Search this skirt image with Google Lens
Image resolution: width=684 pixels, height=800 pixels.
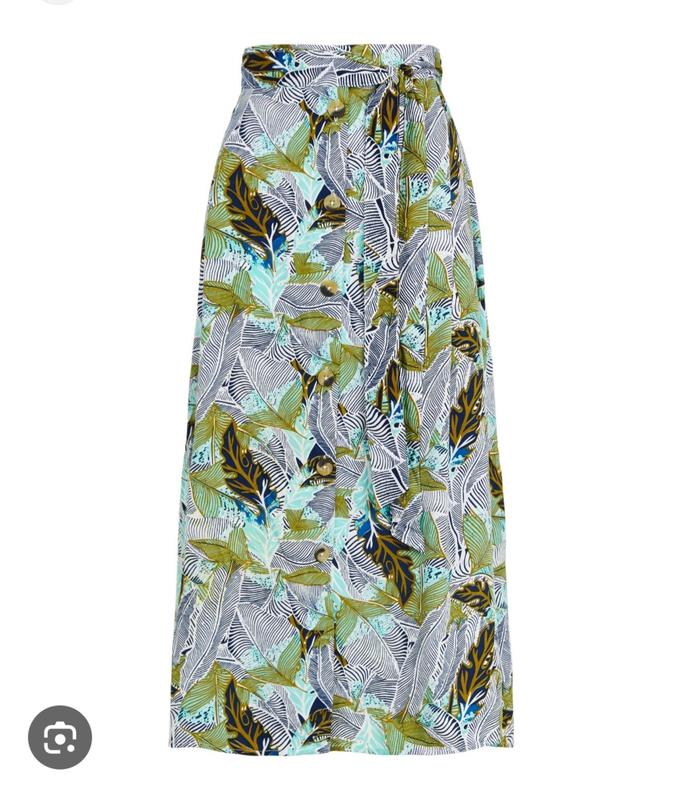coord(60,738)
